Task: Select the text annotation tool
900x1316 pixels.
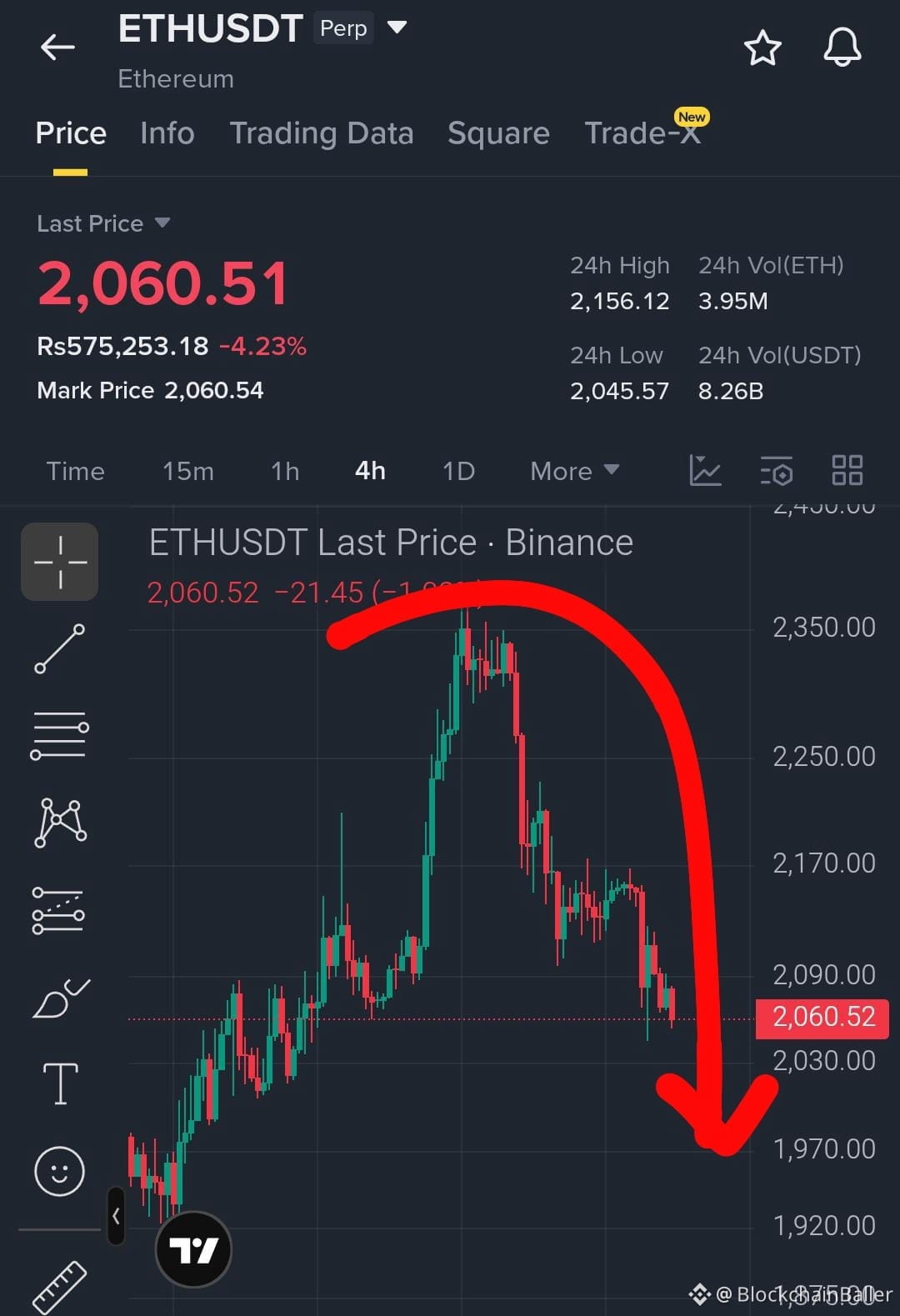Action: point(59,1082)
